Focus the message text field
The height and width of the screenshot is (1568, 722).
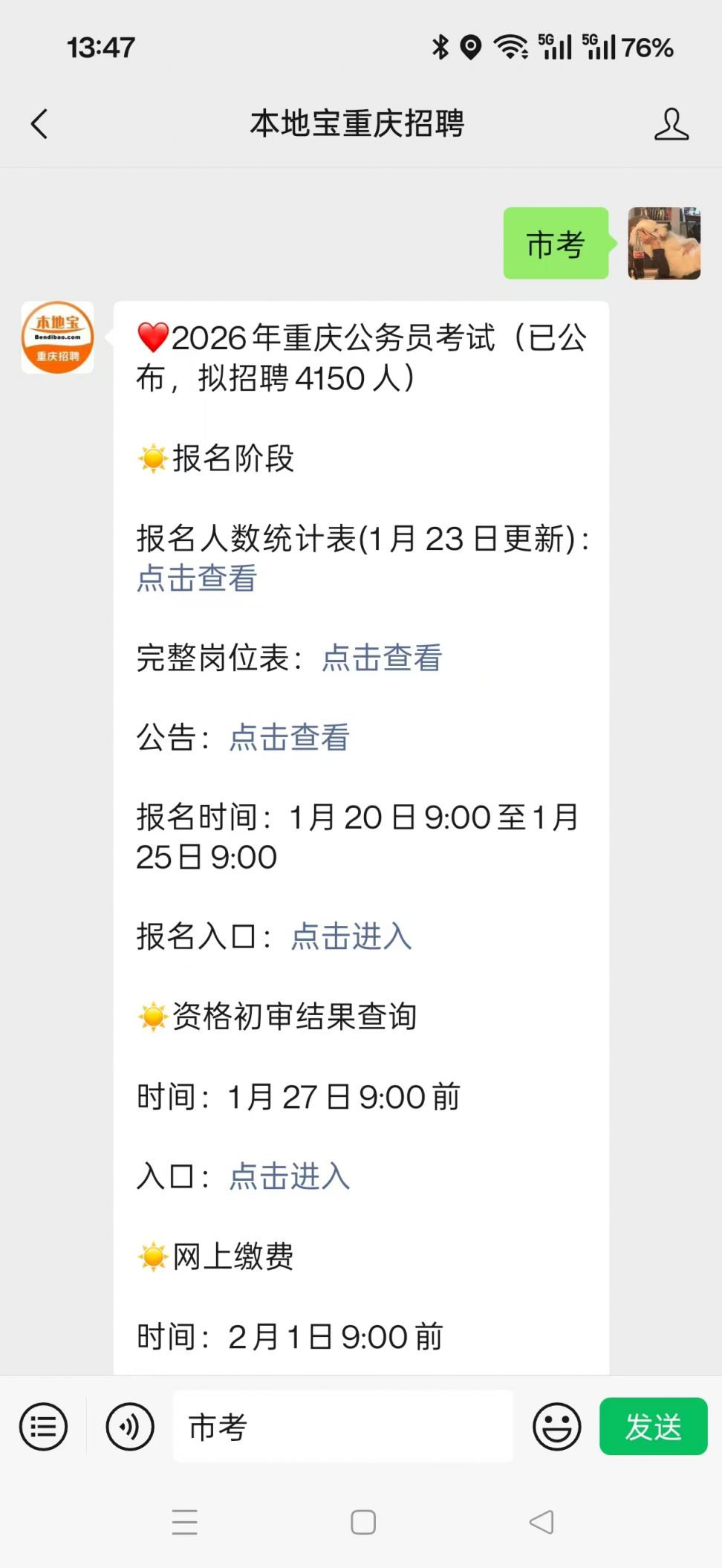[342, 1426]
